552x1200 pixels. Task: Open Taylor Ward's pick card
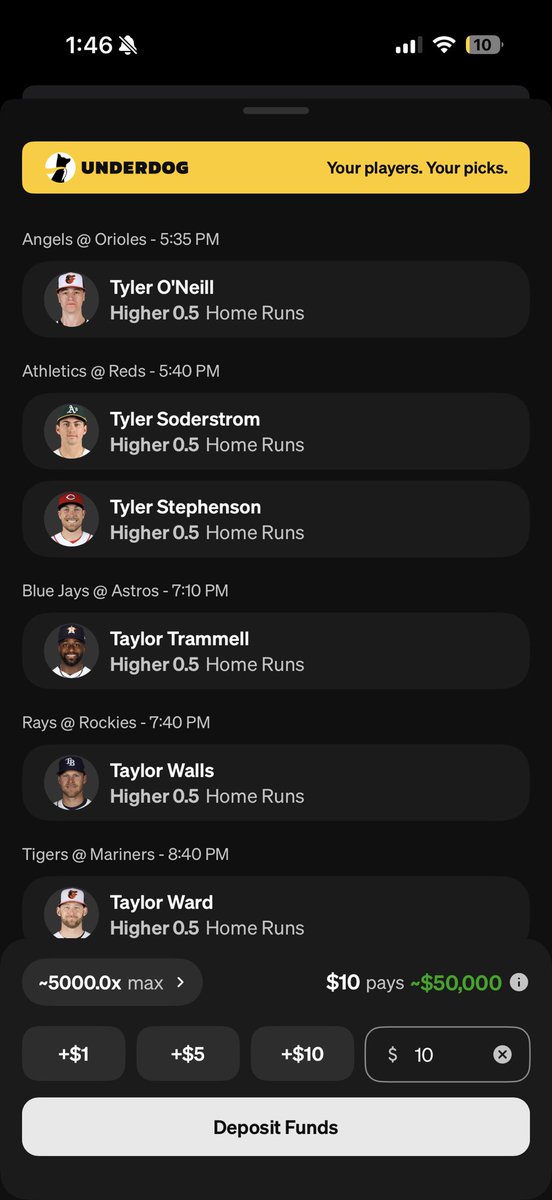[276, 908]
